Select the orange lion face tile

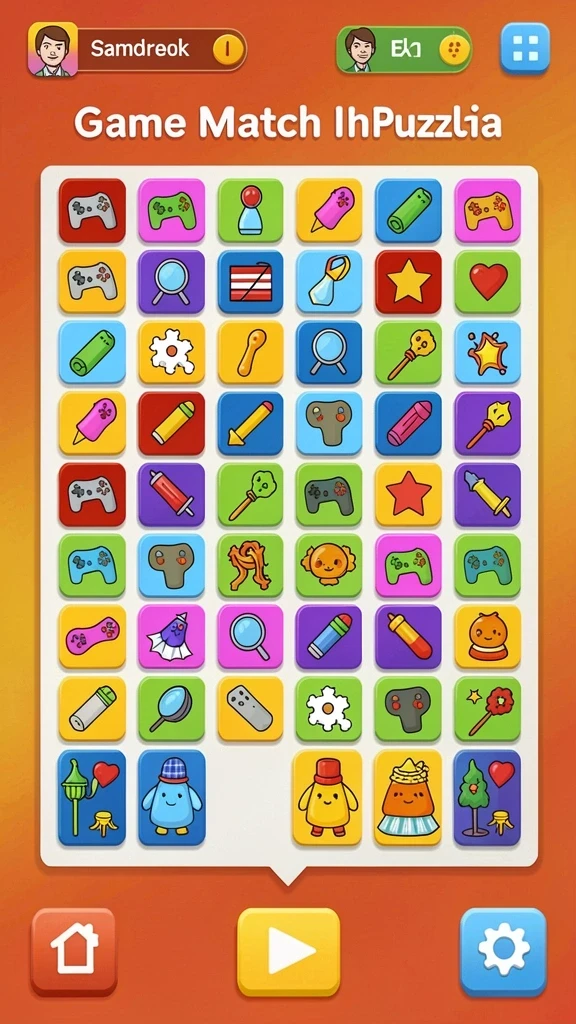click(328, 566)
